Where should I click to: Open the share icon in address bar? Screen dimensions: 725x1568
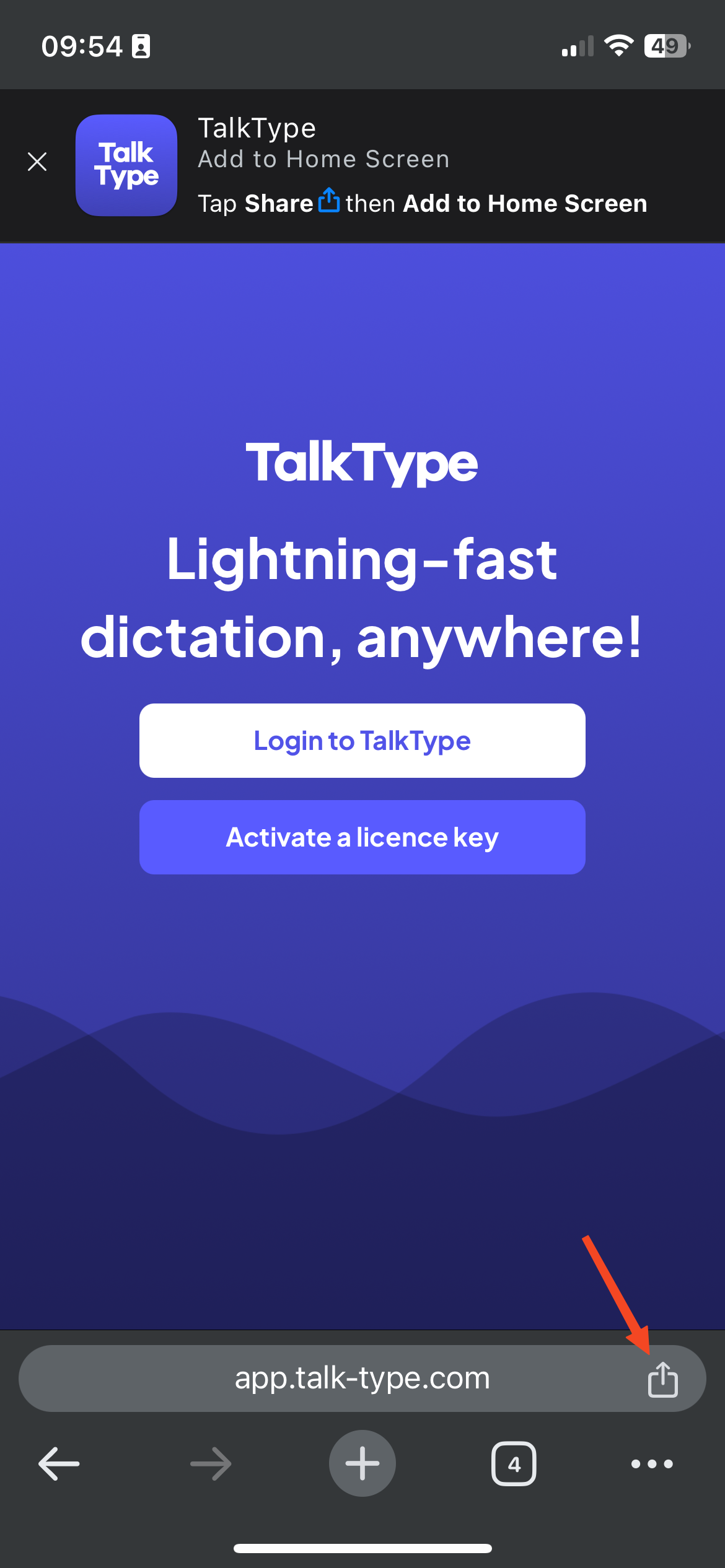(662, 1379)
